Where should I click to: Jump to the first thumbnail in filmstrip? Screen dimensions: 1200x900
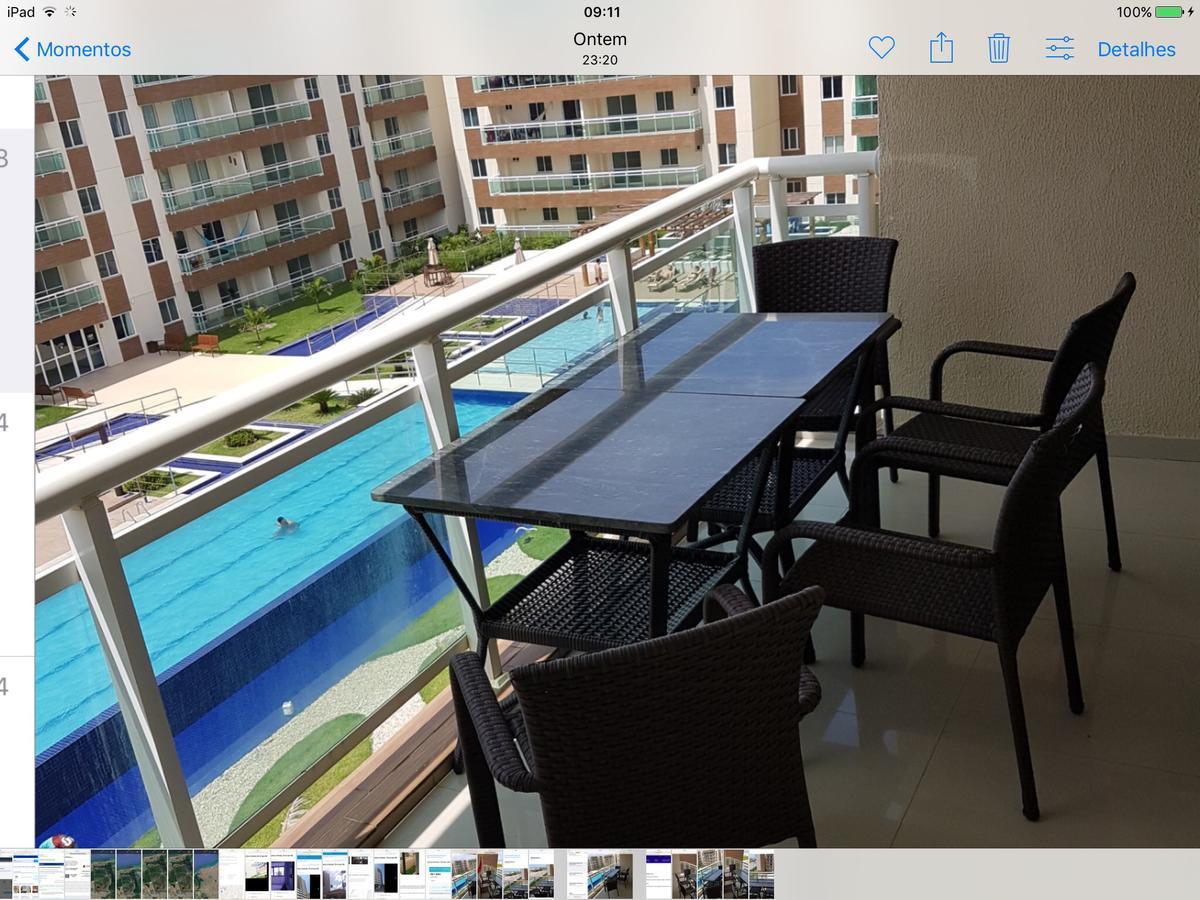pyautogui.click(x=8, y=874)
